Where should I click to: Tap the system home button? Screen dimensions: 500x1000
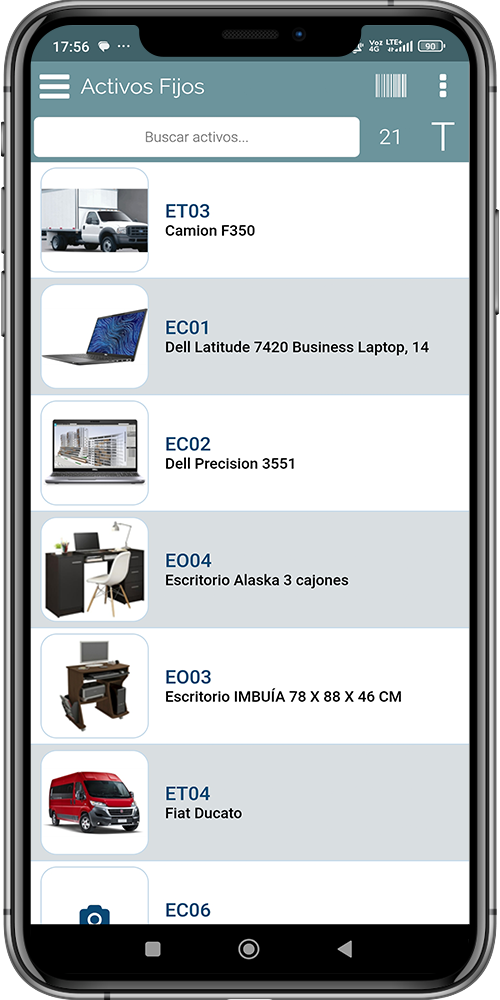click(249, 949)
